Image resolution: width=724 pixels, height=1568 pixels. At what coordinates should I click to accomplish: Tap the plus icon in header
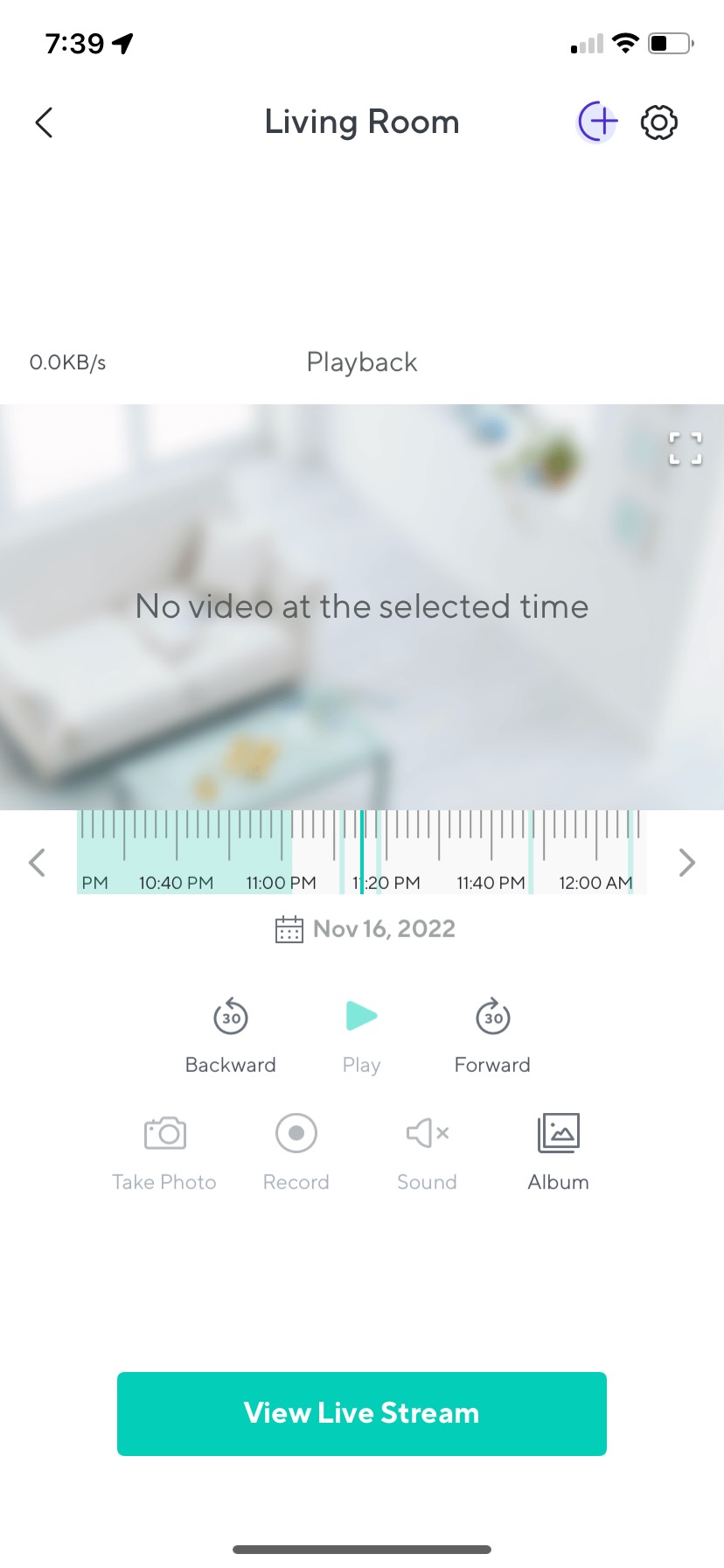[598, 122]
